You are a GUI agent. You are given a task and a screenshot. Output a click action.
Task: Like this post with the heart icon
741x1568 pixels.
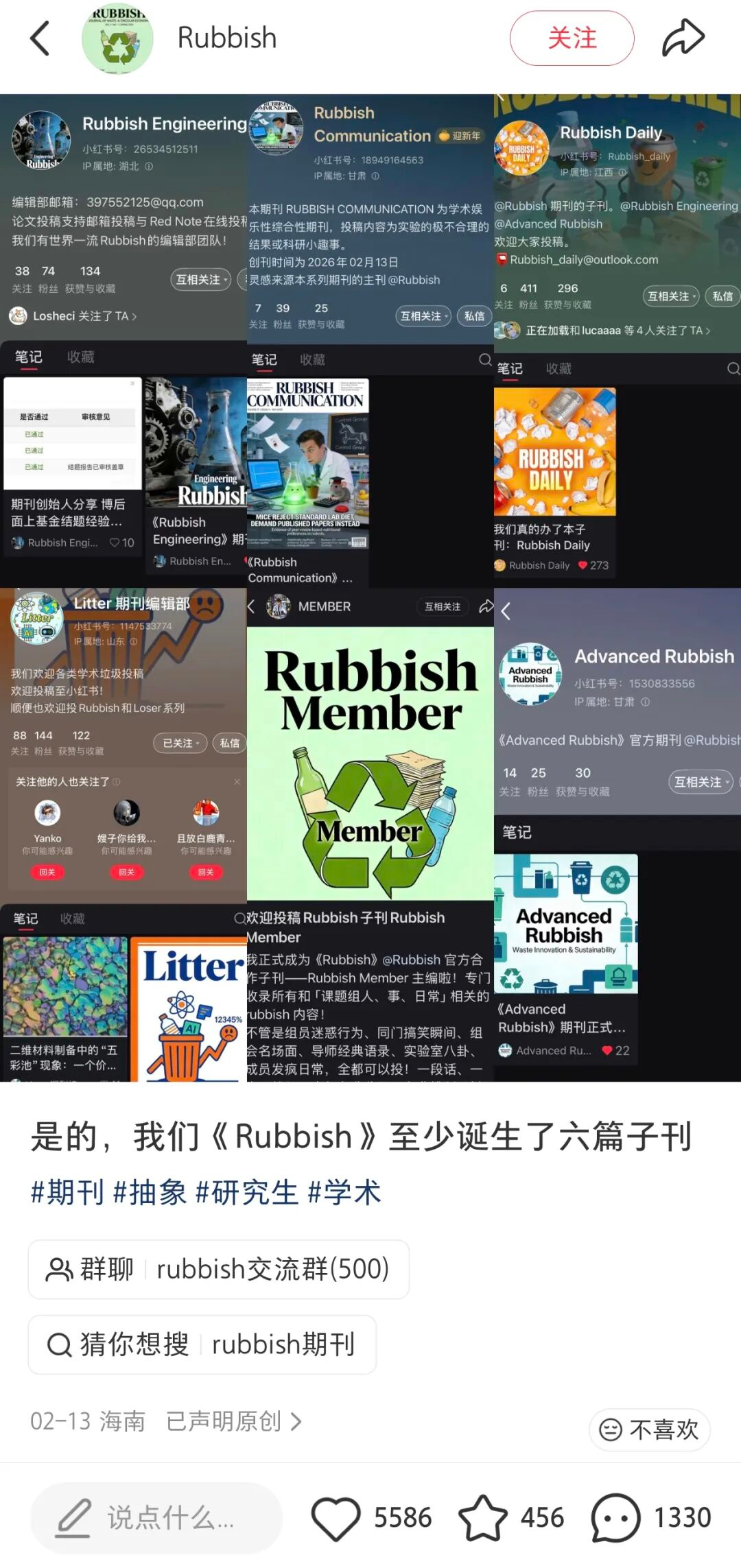(x=336, y=1517)
